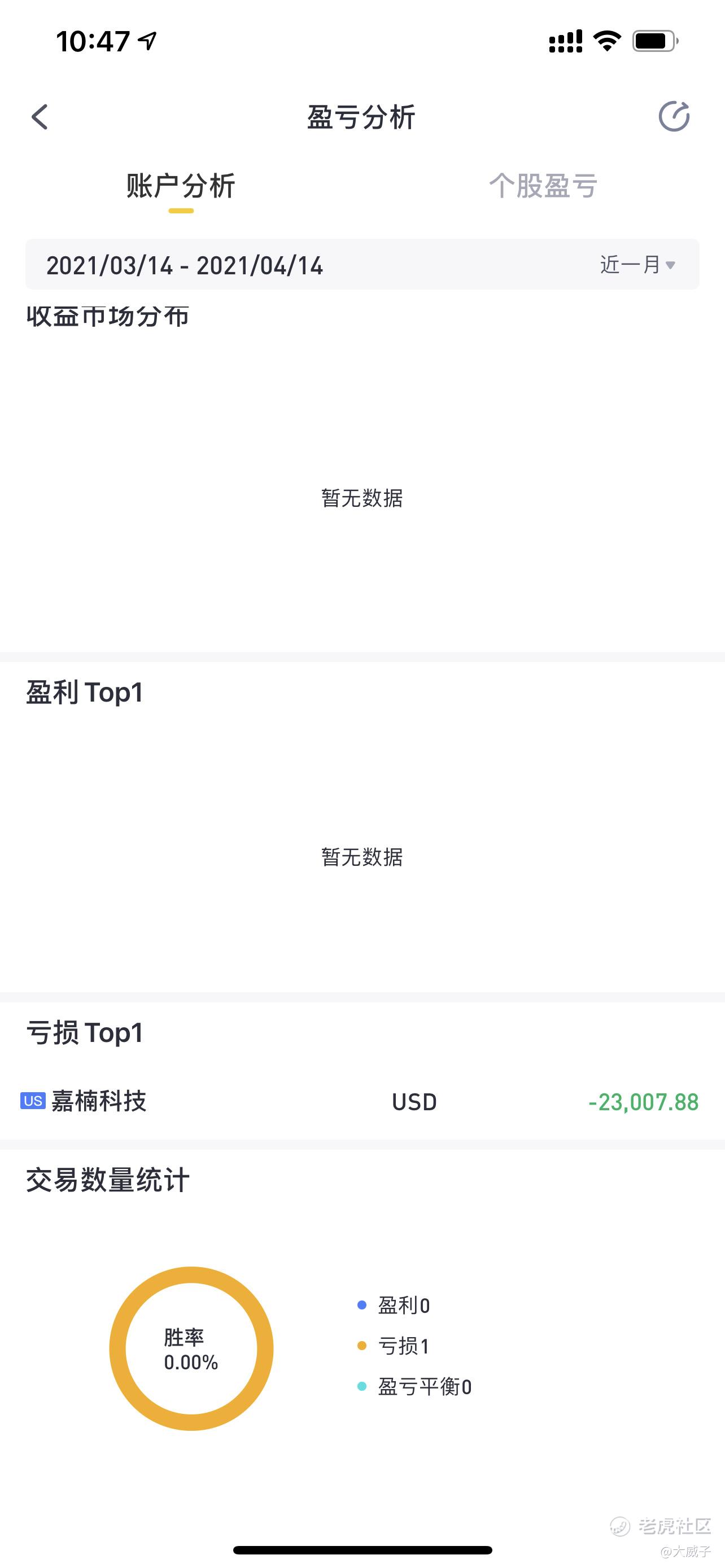Image resolution: width=725 pixels, height=1568 pixels.
Task: Switch to the 个股盈亏 tab
Action: [x=543, y=186]
